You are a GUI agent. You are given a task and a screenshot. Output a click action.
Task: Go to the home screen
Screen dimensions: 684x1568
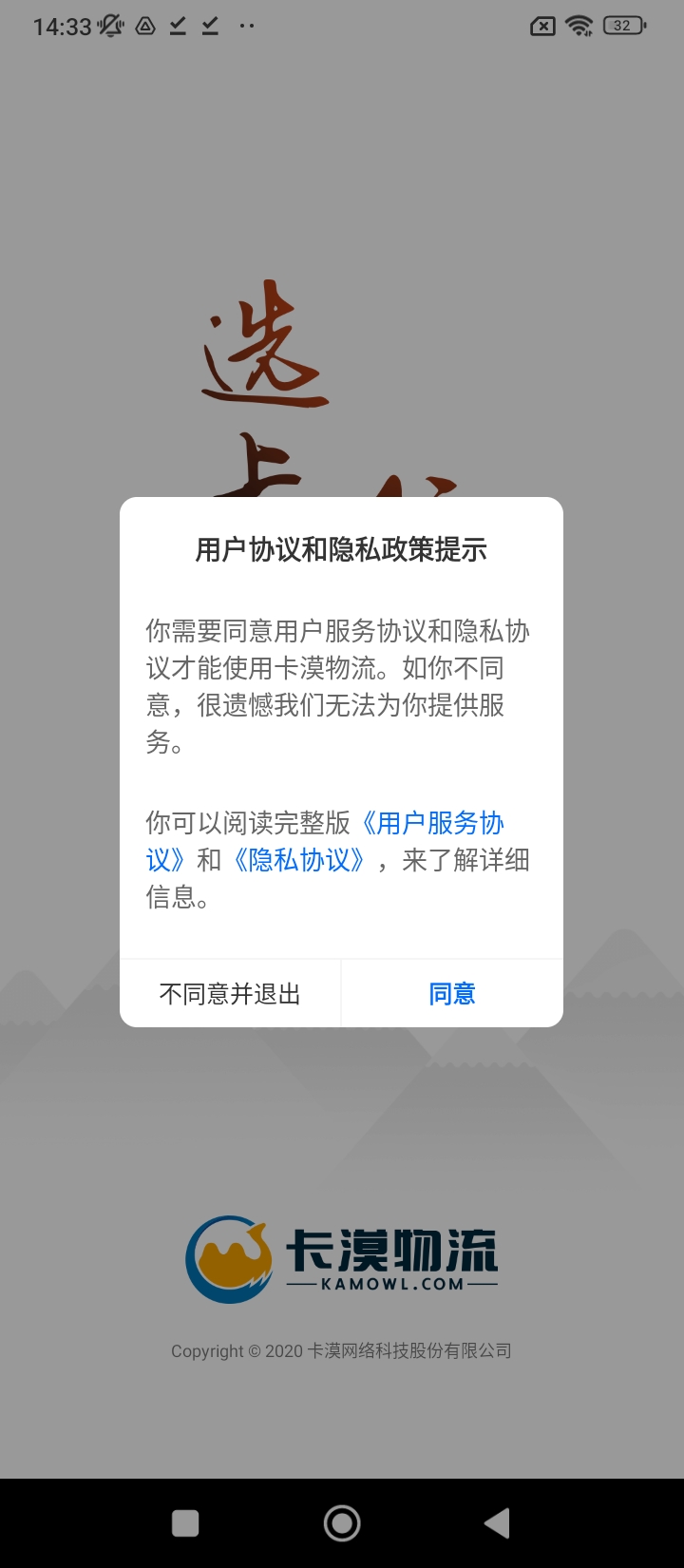pos(342,1523)
